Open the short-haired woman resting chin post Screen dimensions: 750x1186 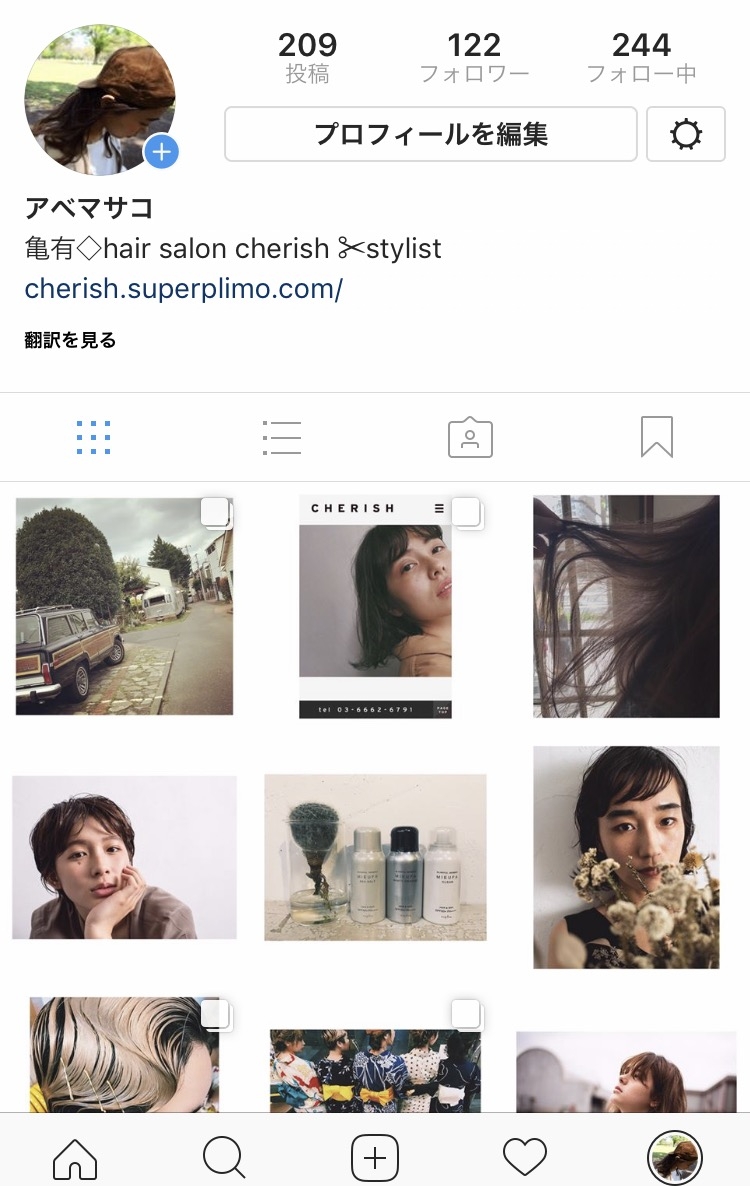click(124, 857)
